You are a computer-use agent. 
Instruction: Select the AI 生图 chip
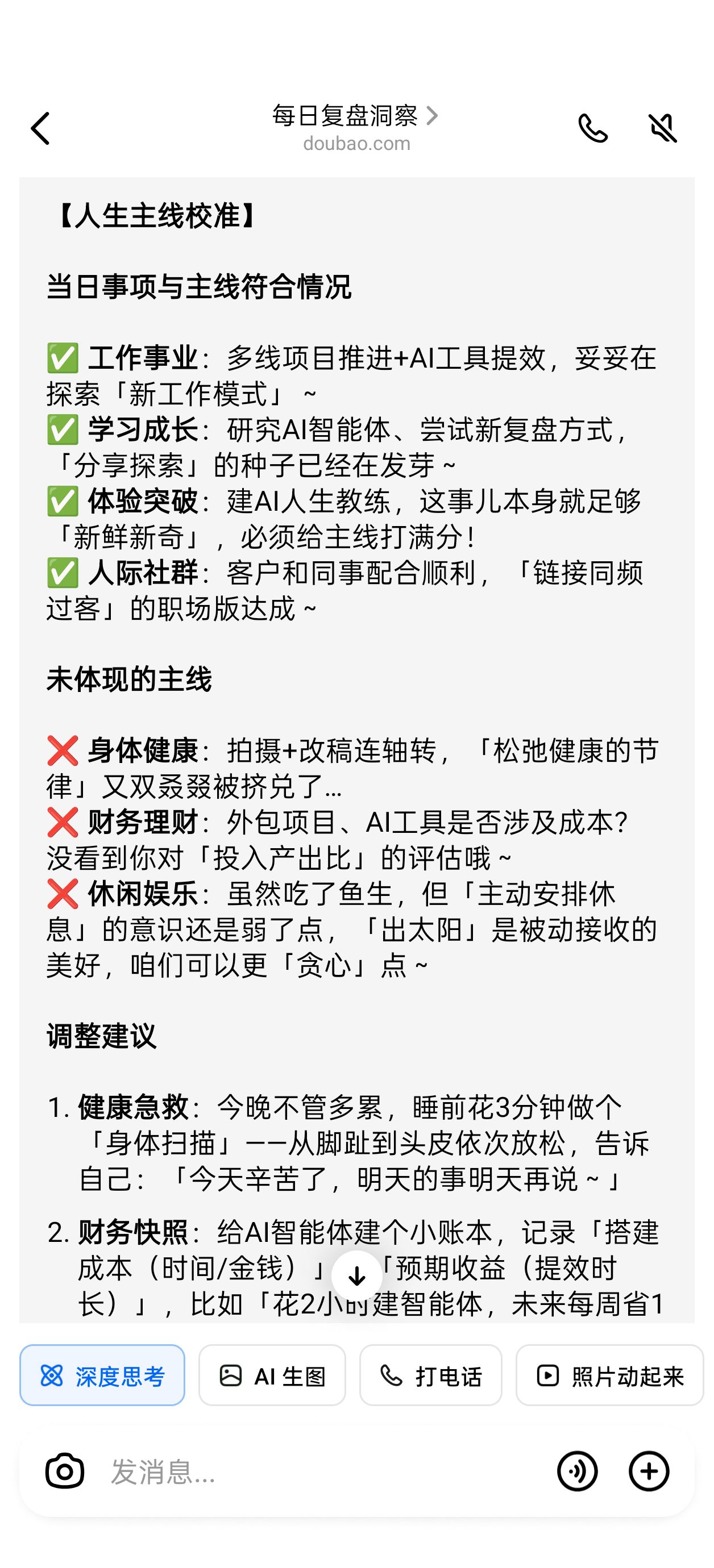pos(272,1375)
